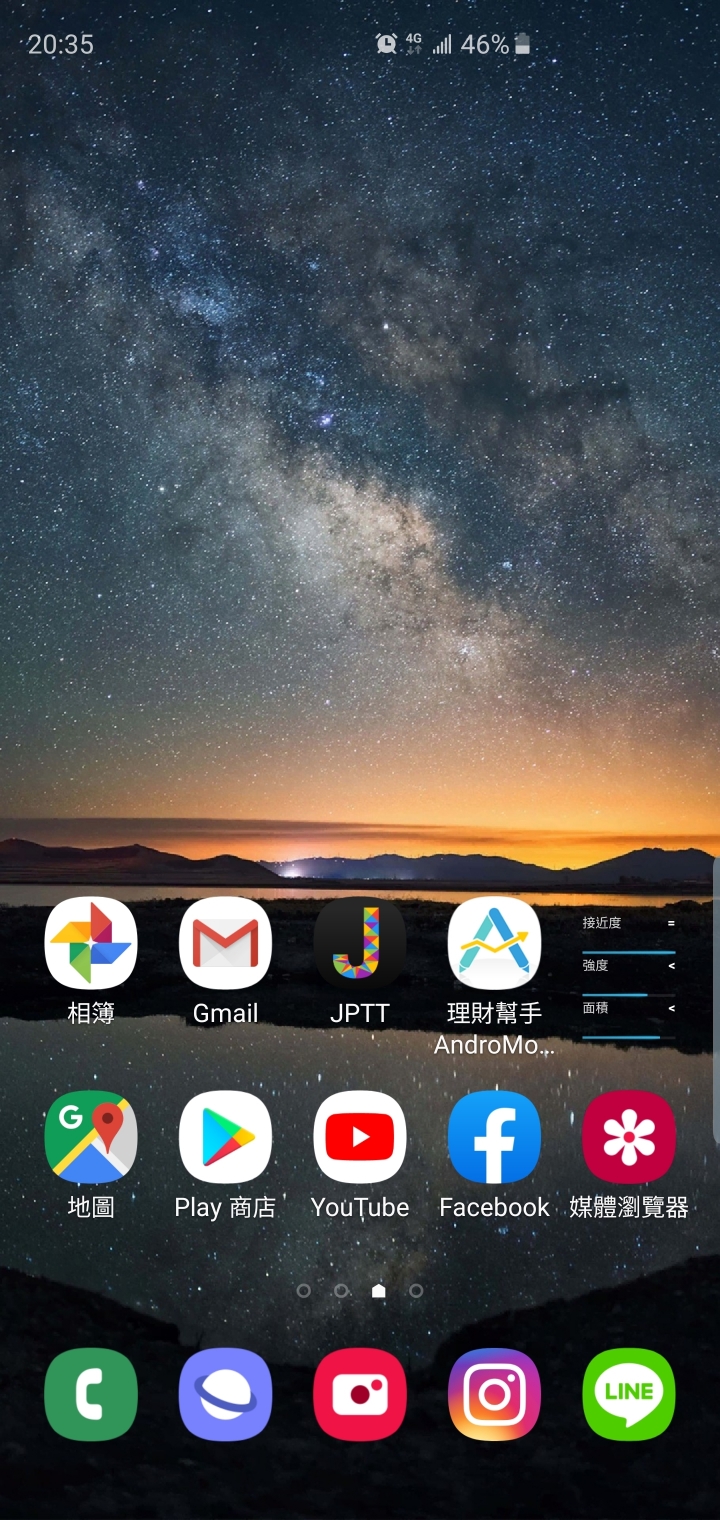The width and height of the screenshot is (720, 1520).
Task: Open the JPTT app
Action: pyautogui.click(x=360, y=944)
